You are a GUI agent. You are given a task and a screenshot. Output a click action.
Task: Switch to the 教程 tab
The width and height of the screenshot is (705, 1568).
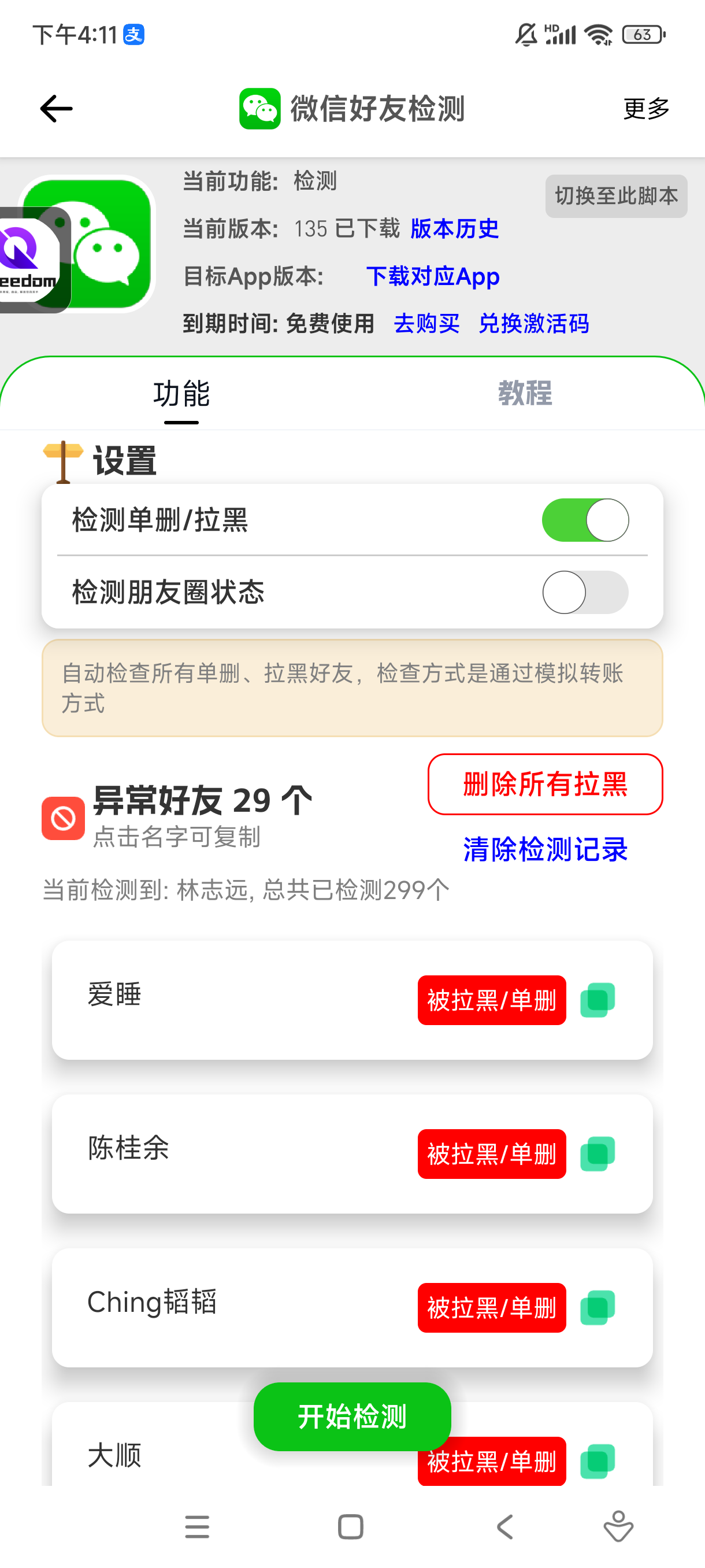click(x=525, y=393)
